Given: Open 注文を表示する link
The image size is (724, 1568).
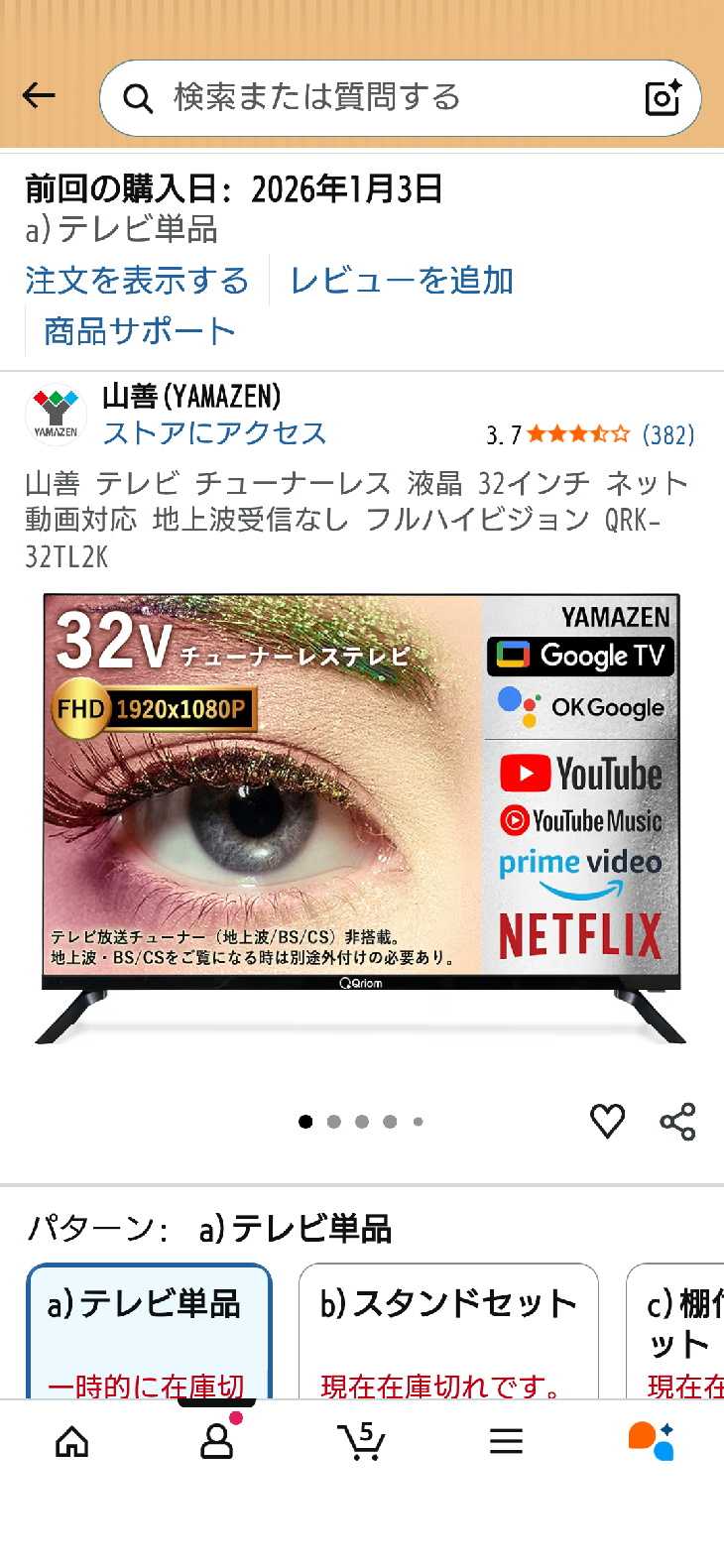Looking at the screenshot, I should 137,281.
